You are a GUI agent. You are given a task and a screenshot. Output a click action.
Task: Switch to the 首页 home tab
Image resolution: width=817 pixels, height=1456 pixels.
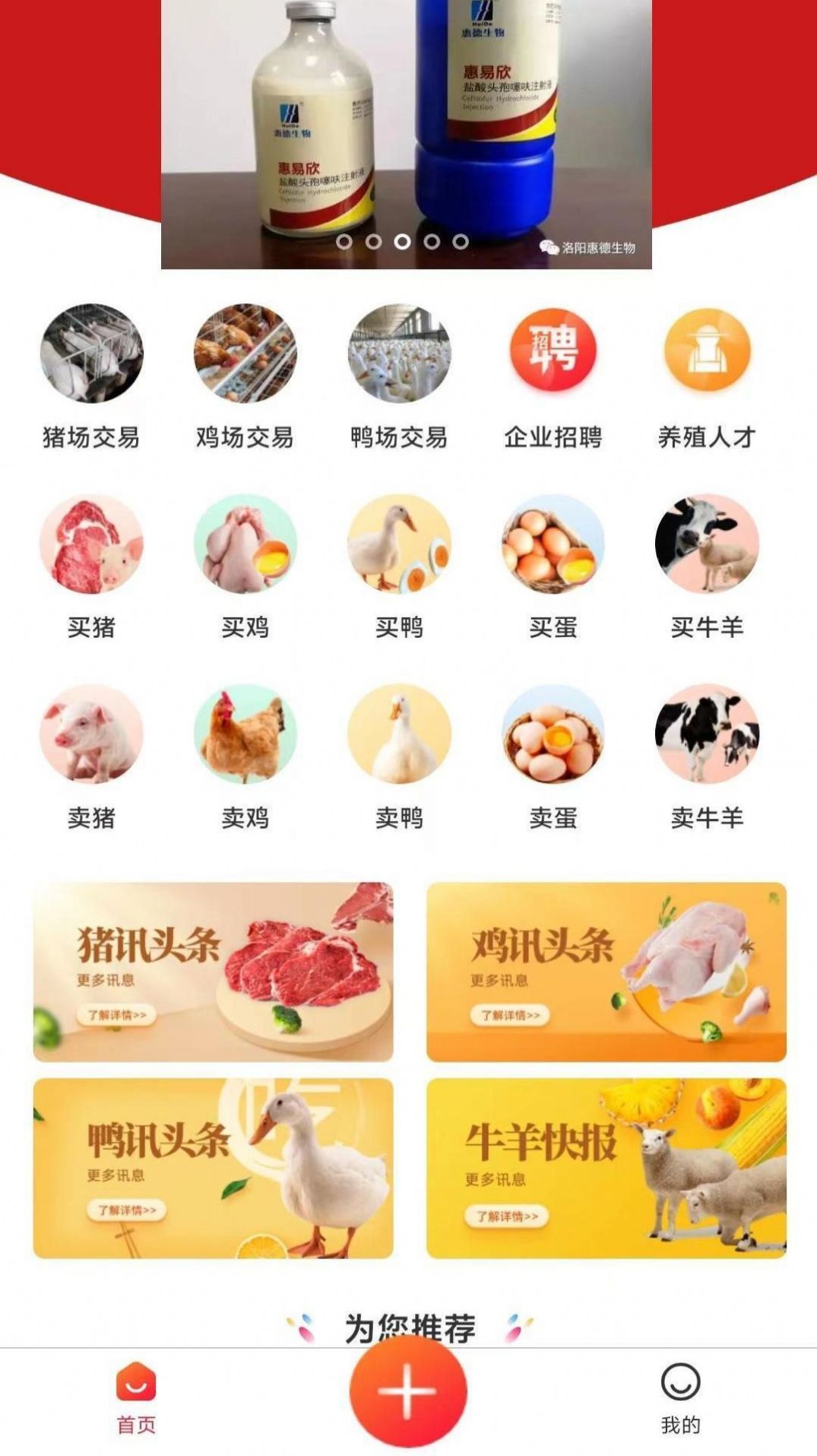coord(135,1399)
